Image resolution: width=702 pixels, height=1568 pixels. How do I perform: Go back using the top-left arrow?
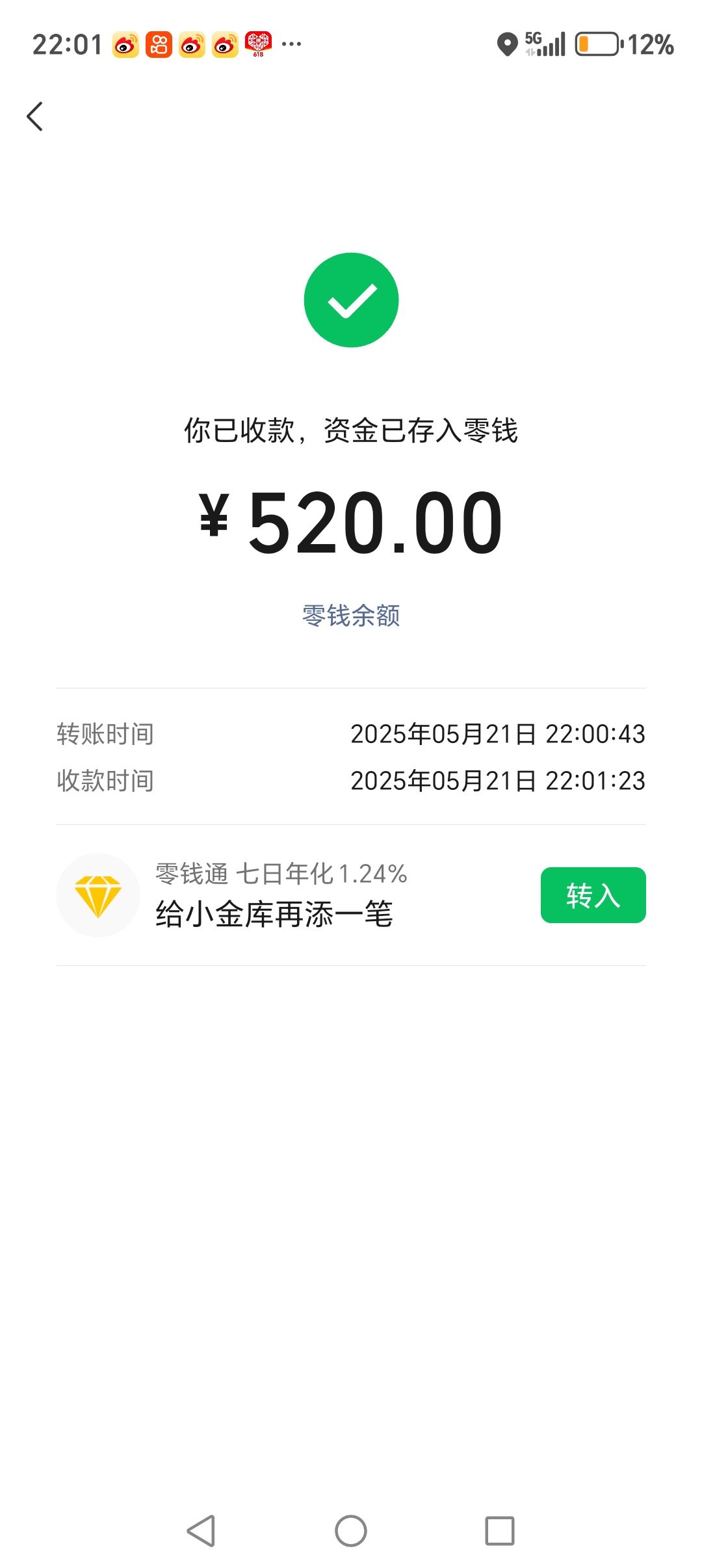(x=35, y=116)
